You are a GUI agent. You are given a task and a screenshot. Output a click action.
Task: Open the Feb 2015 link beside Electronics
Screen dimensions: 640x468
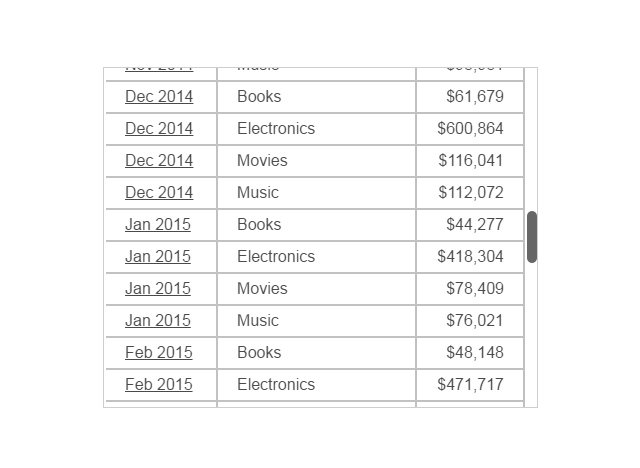pos(159,385)
